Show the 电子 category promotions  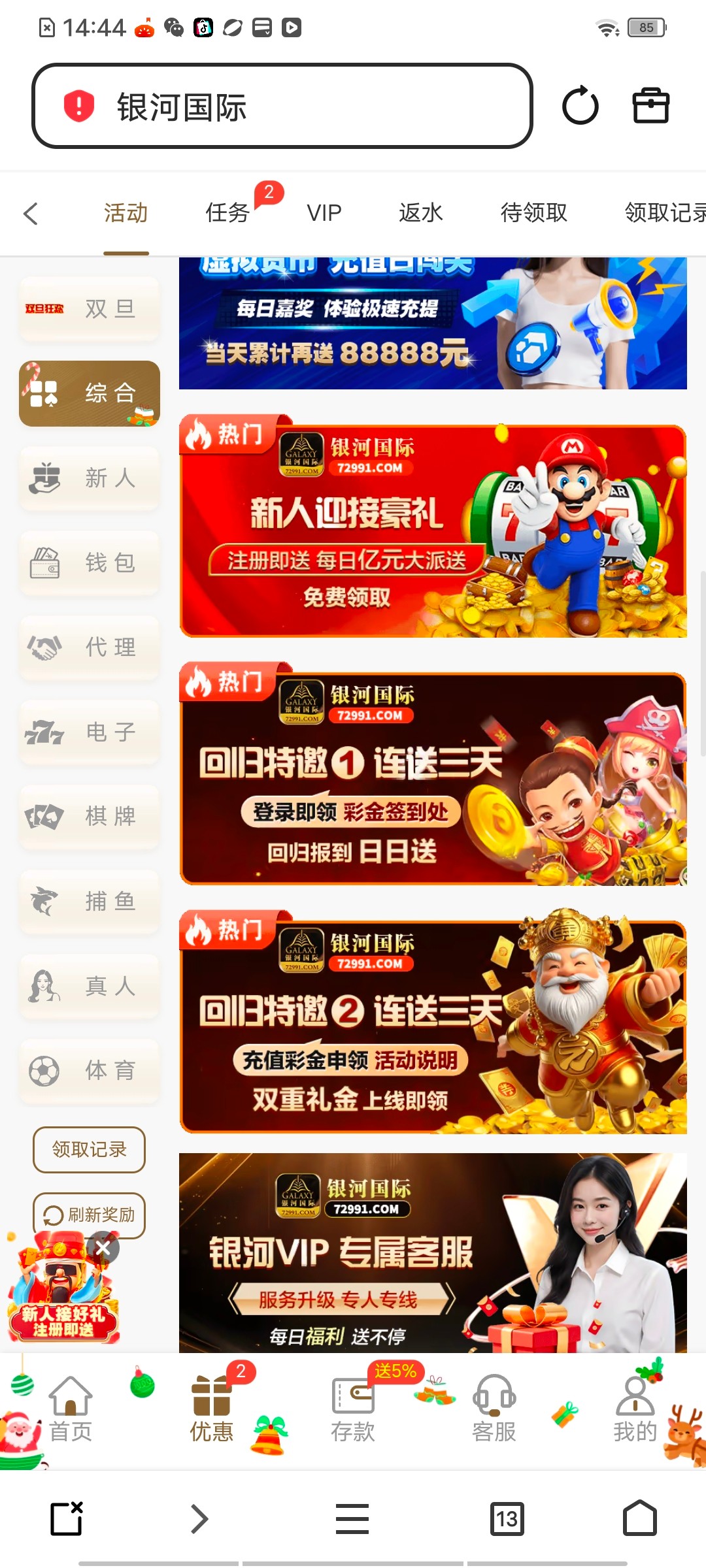click(x=90, y=732)
